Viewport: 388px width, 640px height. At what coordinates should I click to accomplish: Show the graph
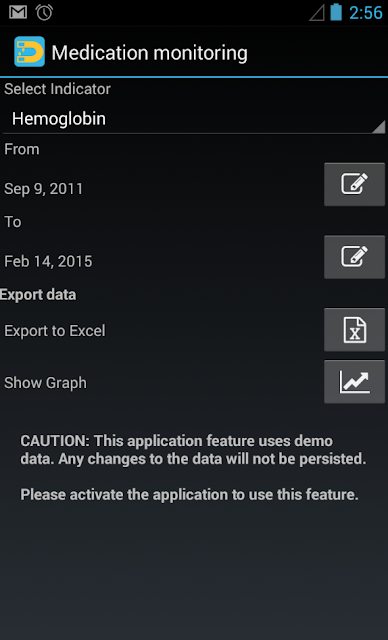354,382
